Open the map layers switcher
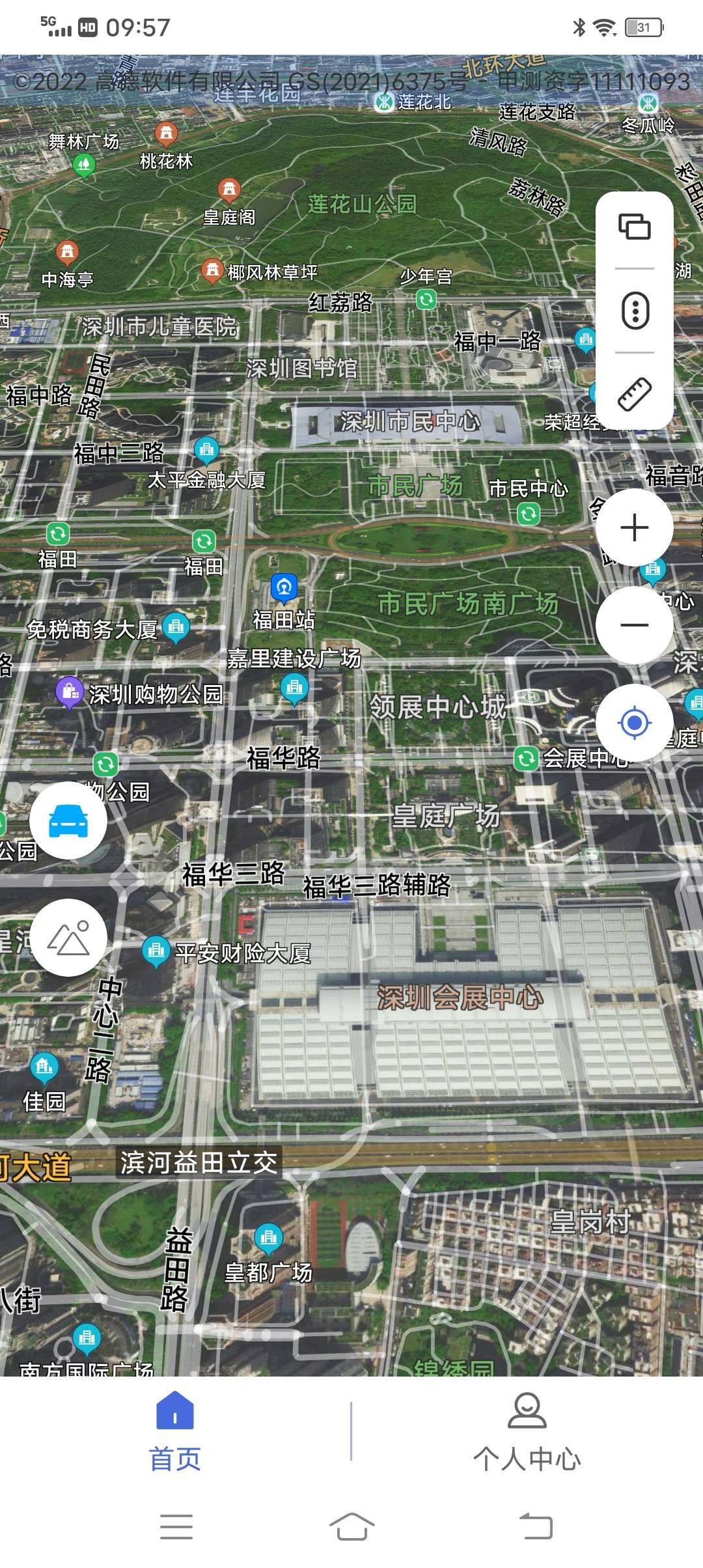The height and width of the screenshot is (1568, 703). click(x=634, y=227)
